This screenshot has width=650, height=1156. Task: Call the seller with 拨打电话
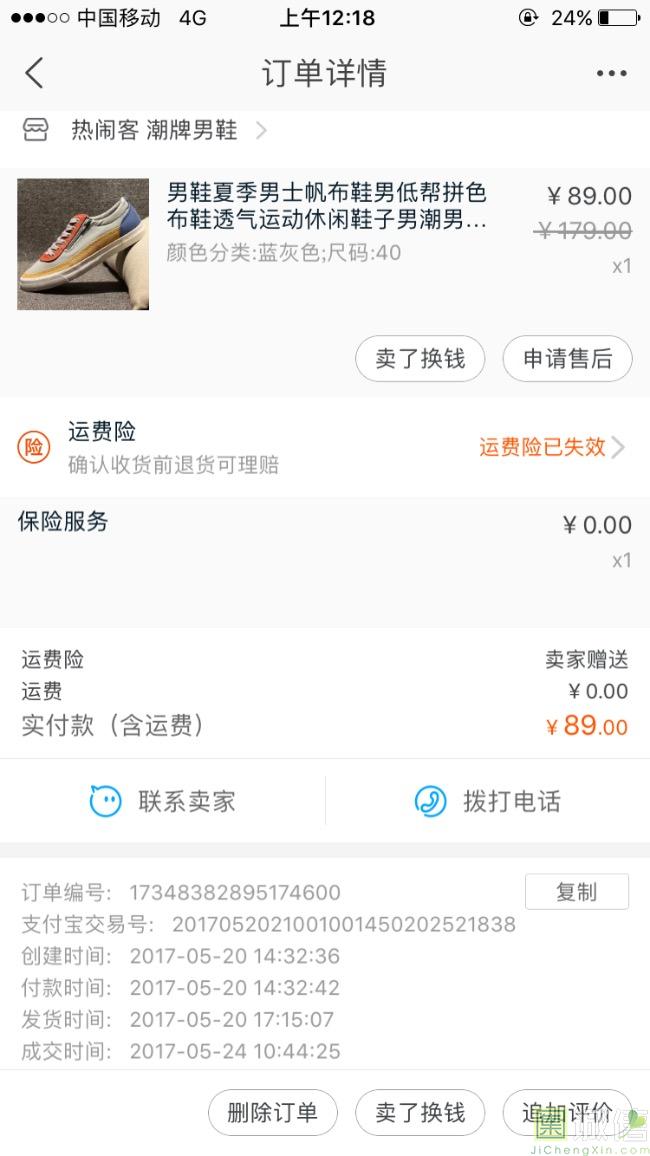(488, 801)
